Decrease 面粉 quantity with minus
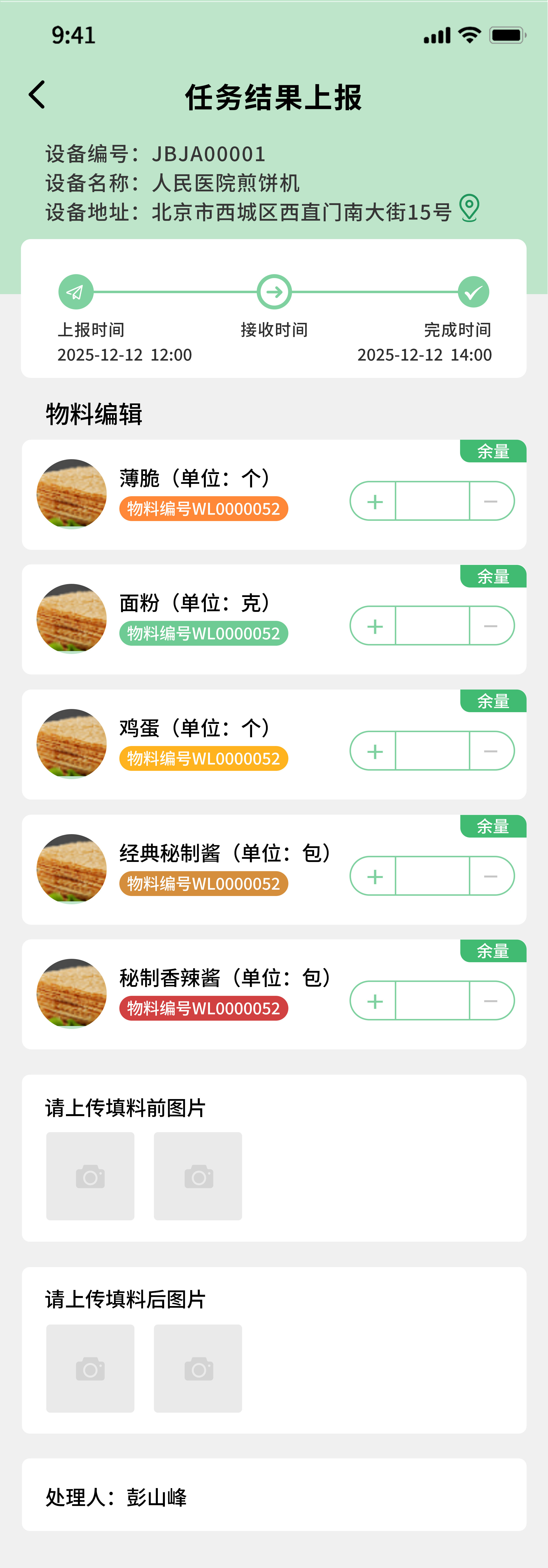Screen dimensions: 548x1568 [x=491, y=626]
